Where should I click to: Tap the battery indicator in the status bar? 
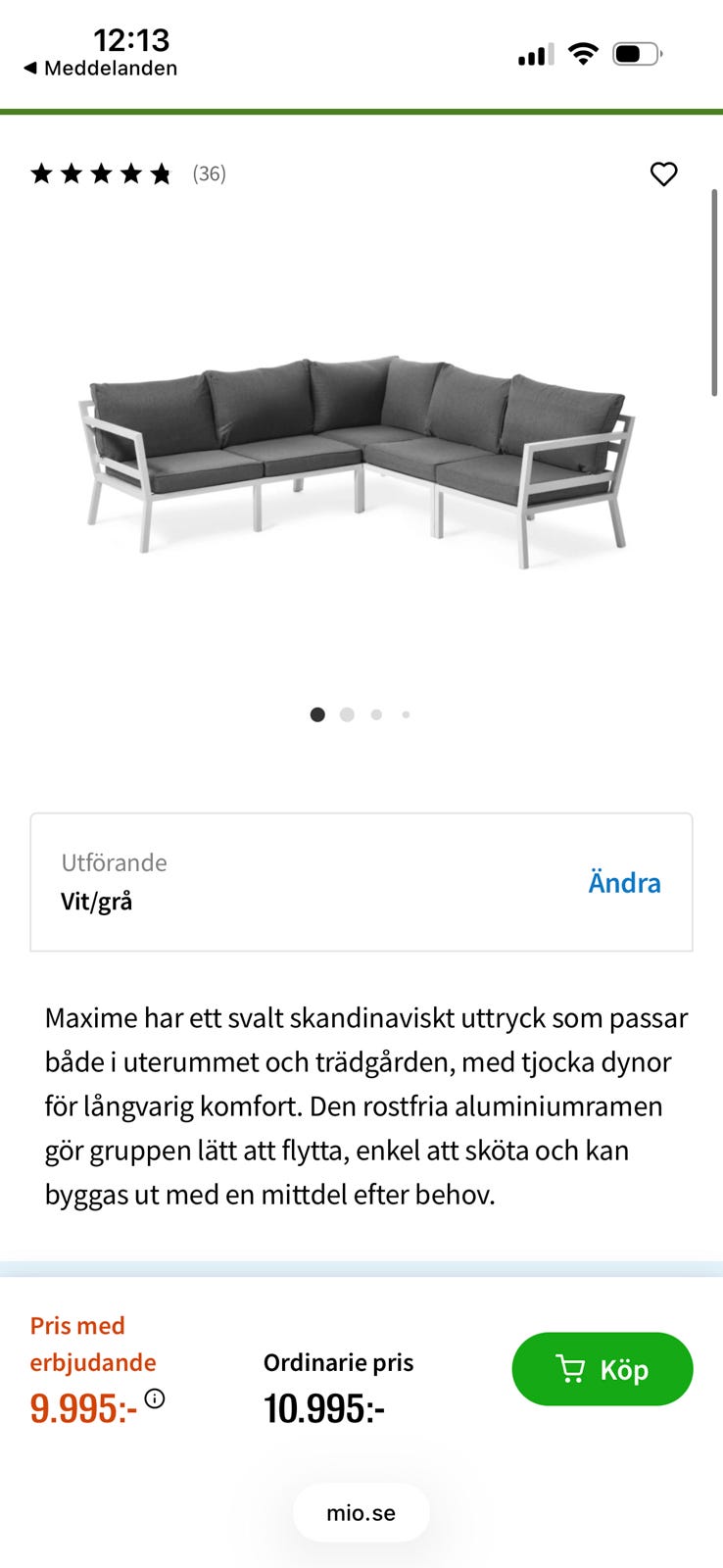[x=637, y=55]
